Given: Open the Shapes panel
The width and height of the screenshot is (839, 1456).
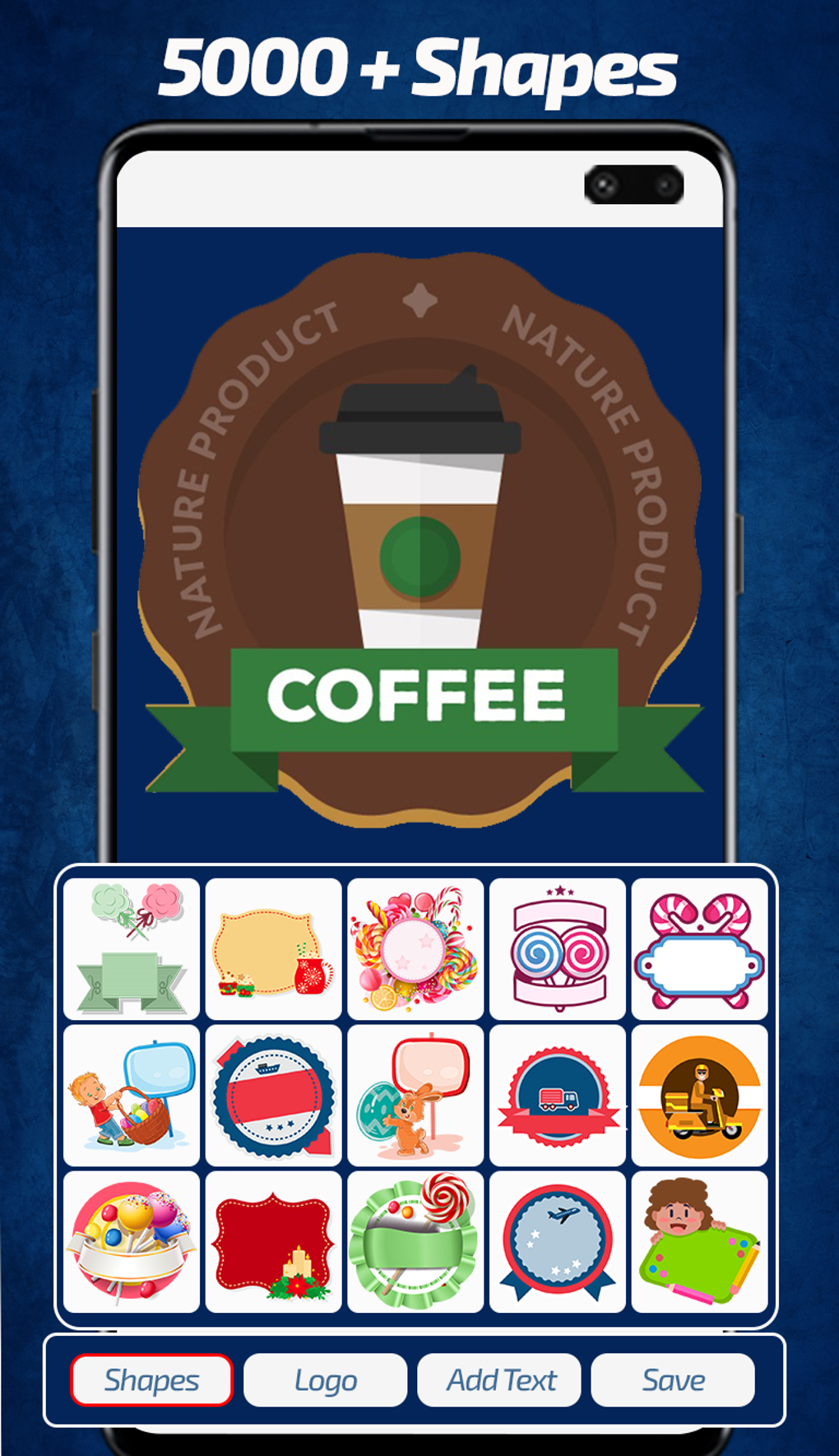Looking at the screenshot, I should click(151, 1380).
